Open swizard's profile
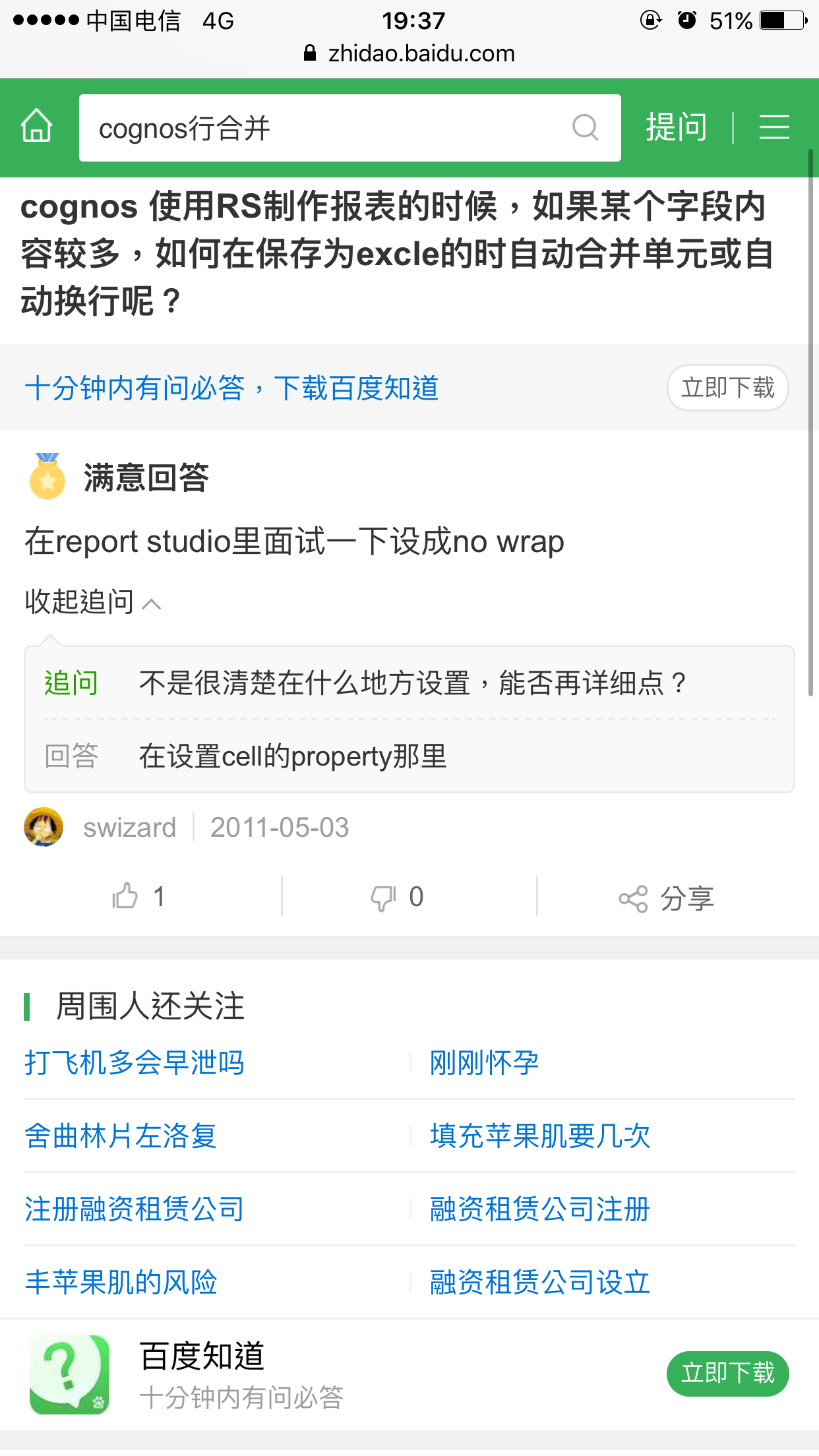This screenshot has width=819, height=1456. [x=129, y=828]
